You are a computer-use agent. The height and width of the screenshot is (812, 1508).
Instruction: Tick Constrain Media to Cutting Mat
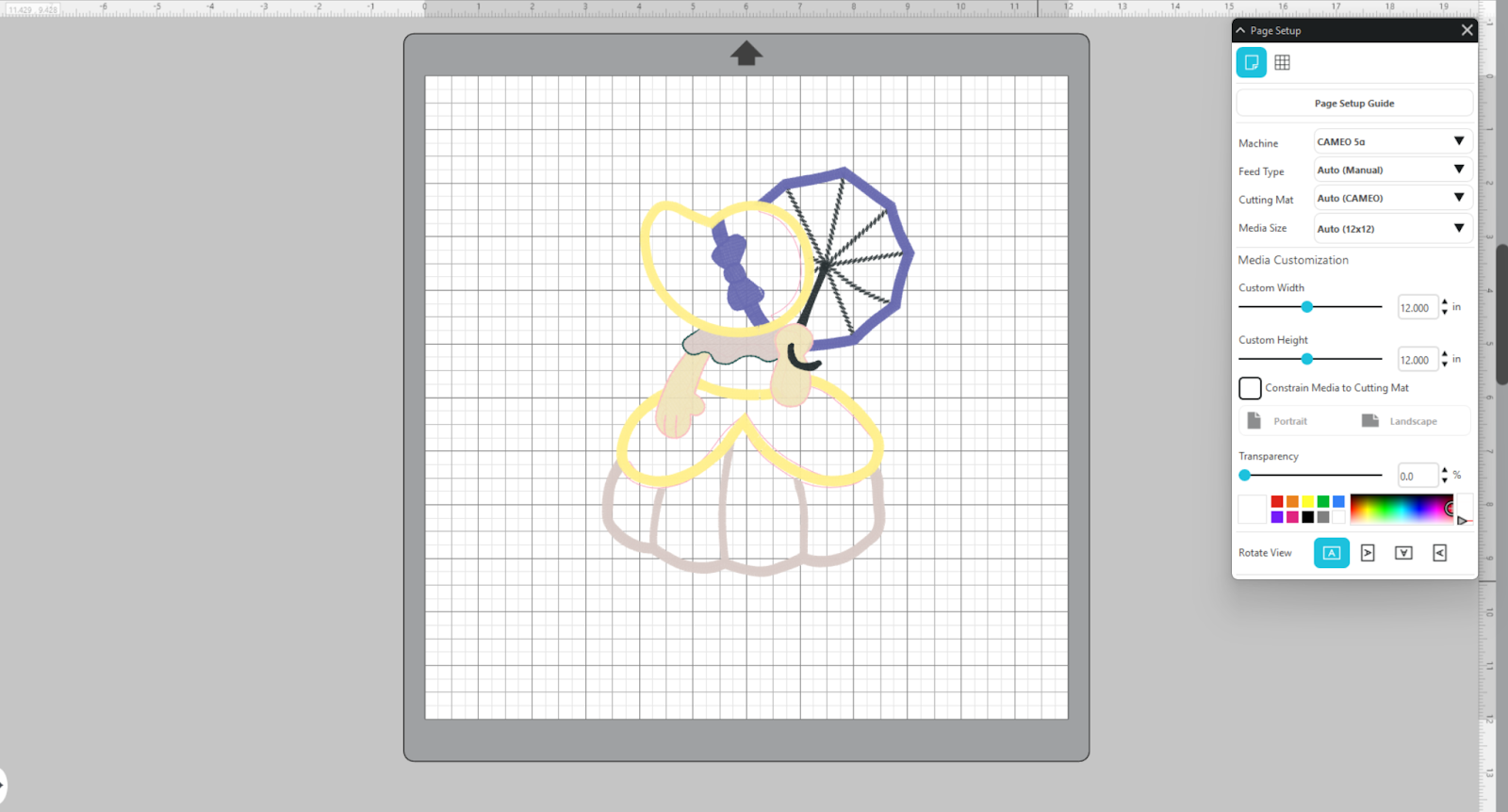pos(1250,388)
